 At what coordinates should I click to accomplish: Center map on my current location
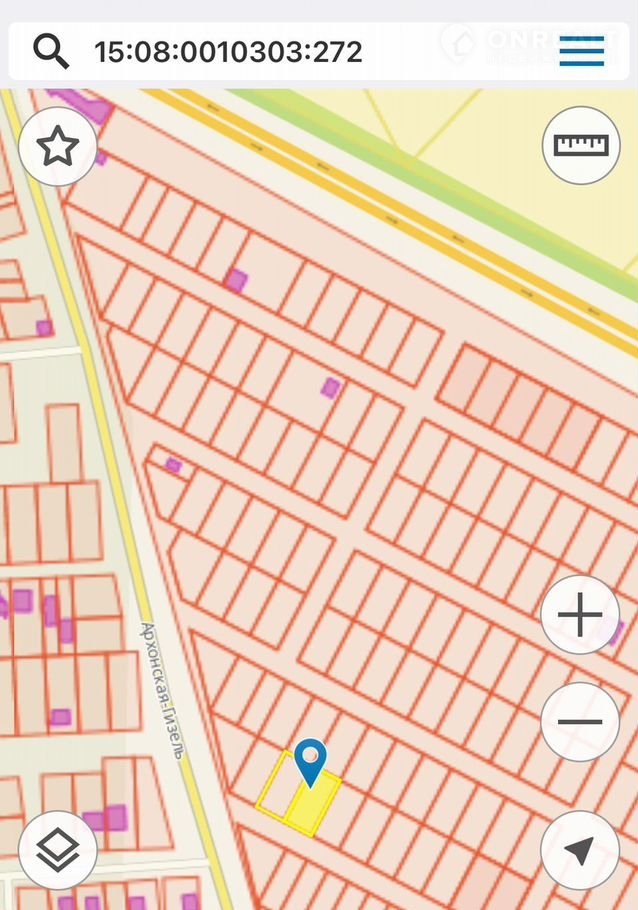580,850
